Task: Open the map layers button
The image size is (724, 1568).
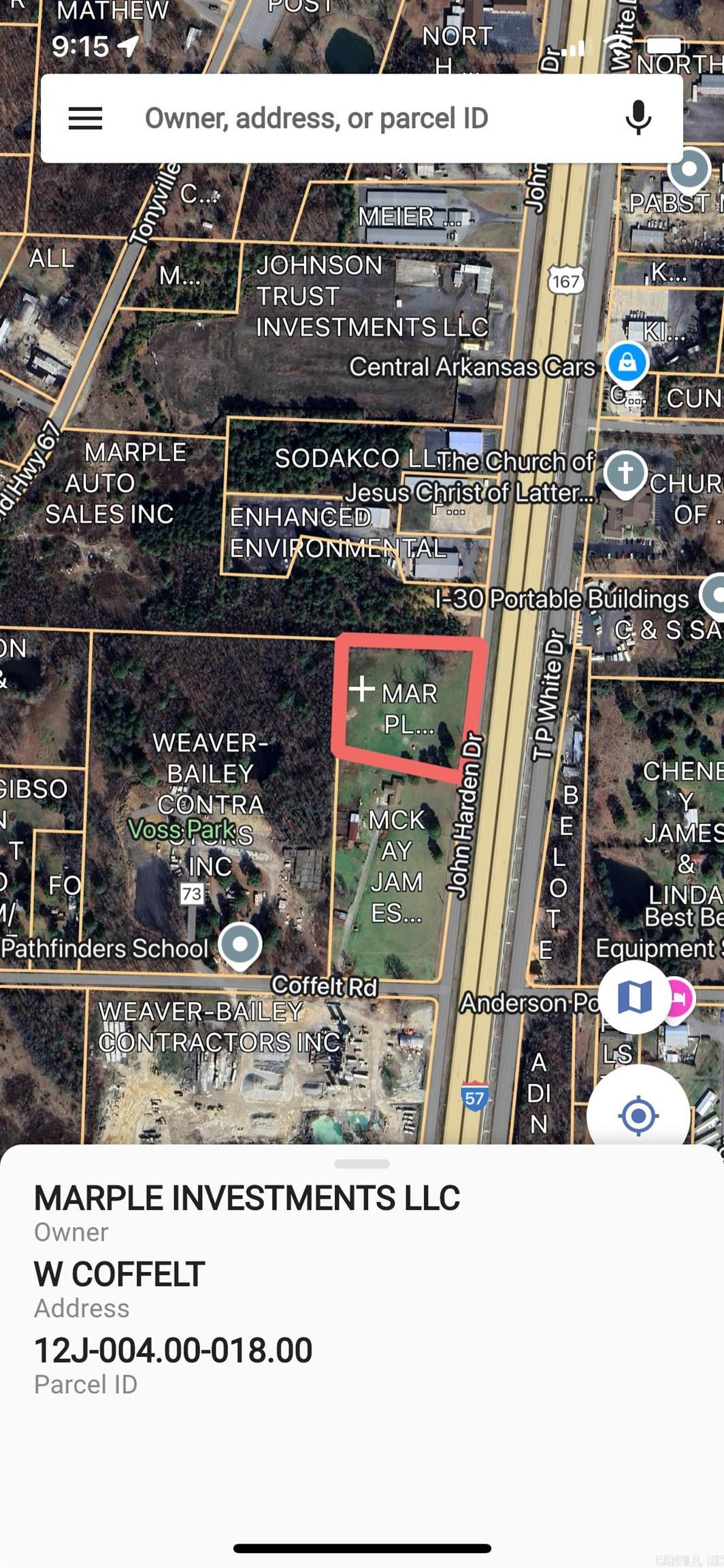Action: point(634,997)
